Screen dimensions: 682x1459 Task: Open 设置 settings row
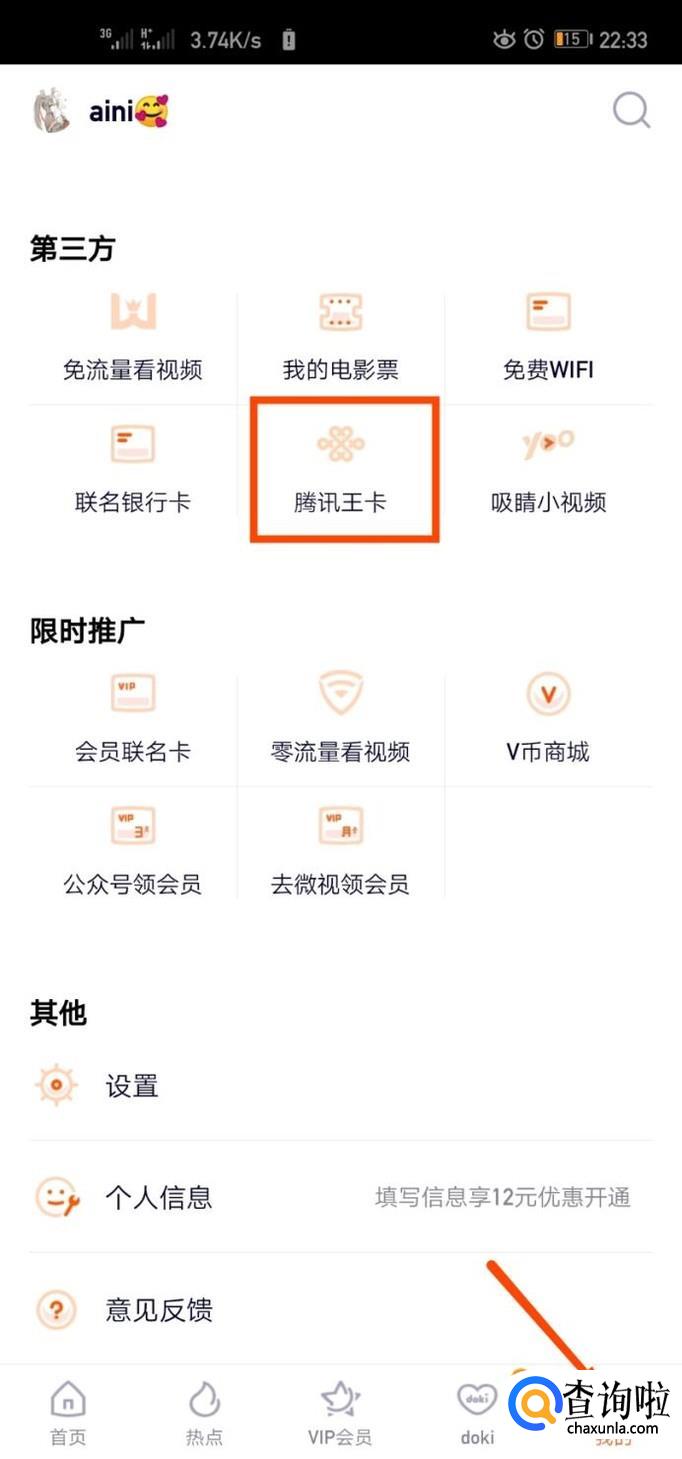click(x=341, y=1085)
